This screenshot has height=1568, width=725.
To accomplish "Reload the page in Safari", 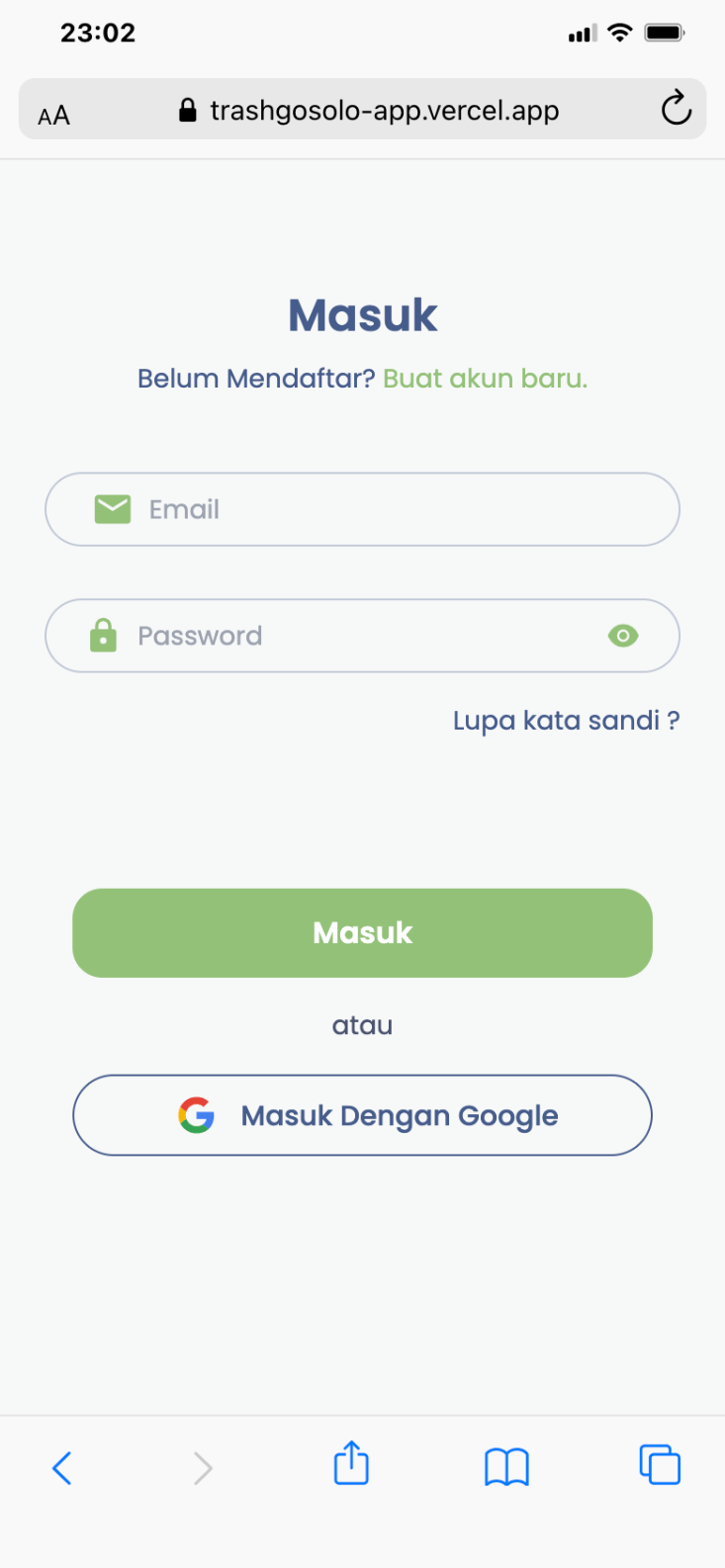I will (677, 109).
